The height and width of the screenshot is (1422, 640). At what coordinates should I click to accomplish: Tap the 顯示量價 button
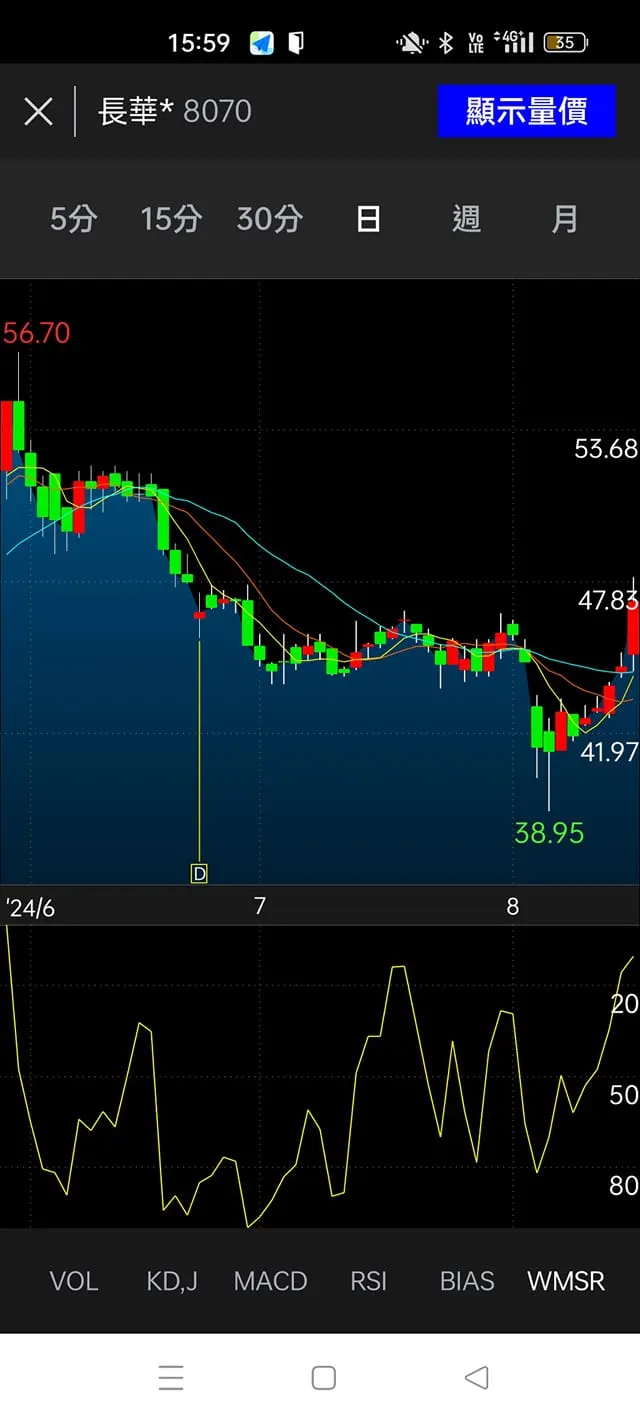coord(526,111)
